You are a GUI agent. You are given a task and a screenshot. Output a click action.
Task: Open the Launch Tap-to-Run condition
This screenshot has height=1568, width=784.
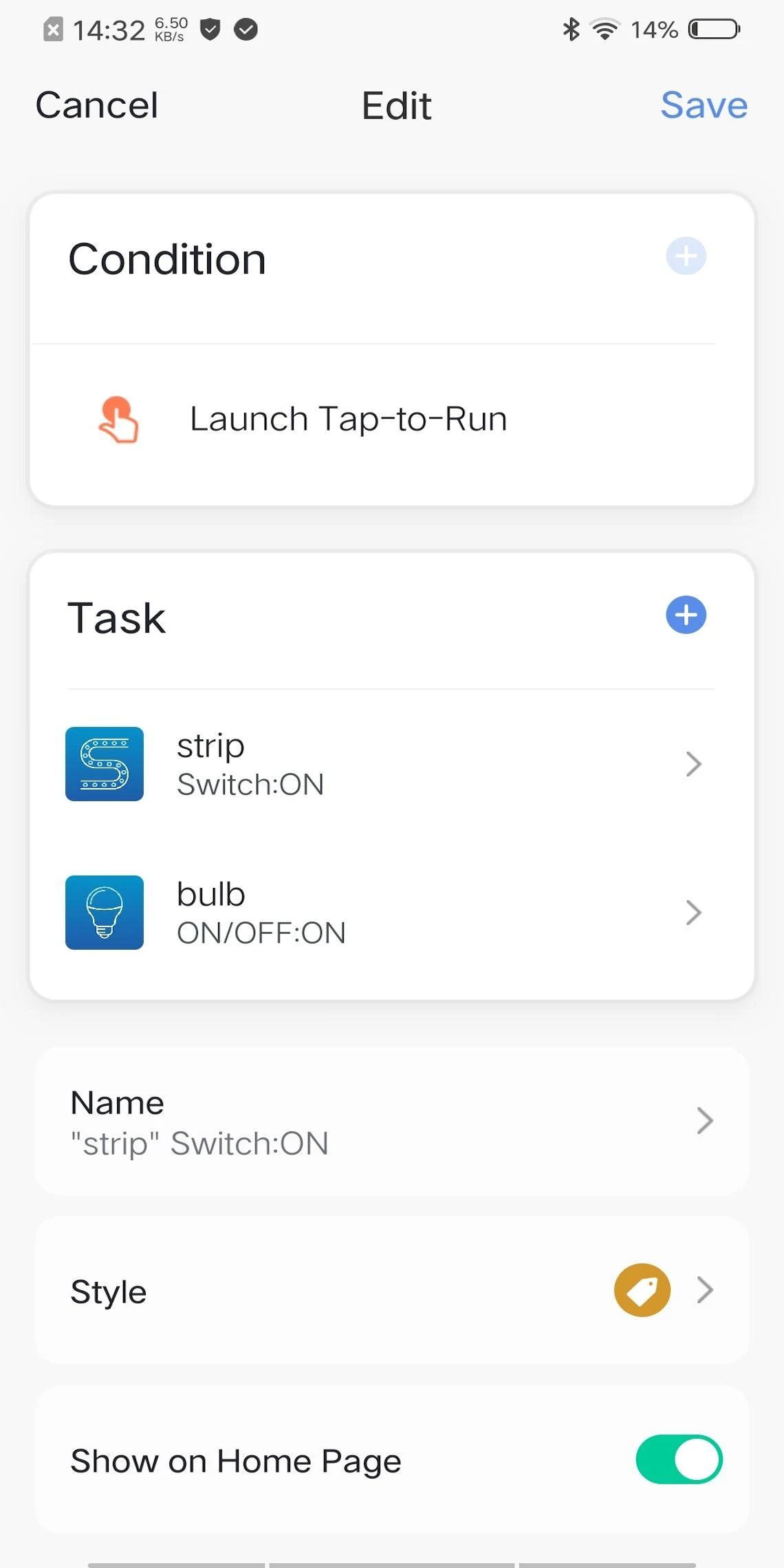(x=391, y=419)
